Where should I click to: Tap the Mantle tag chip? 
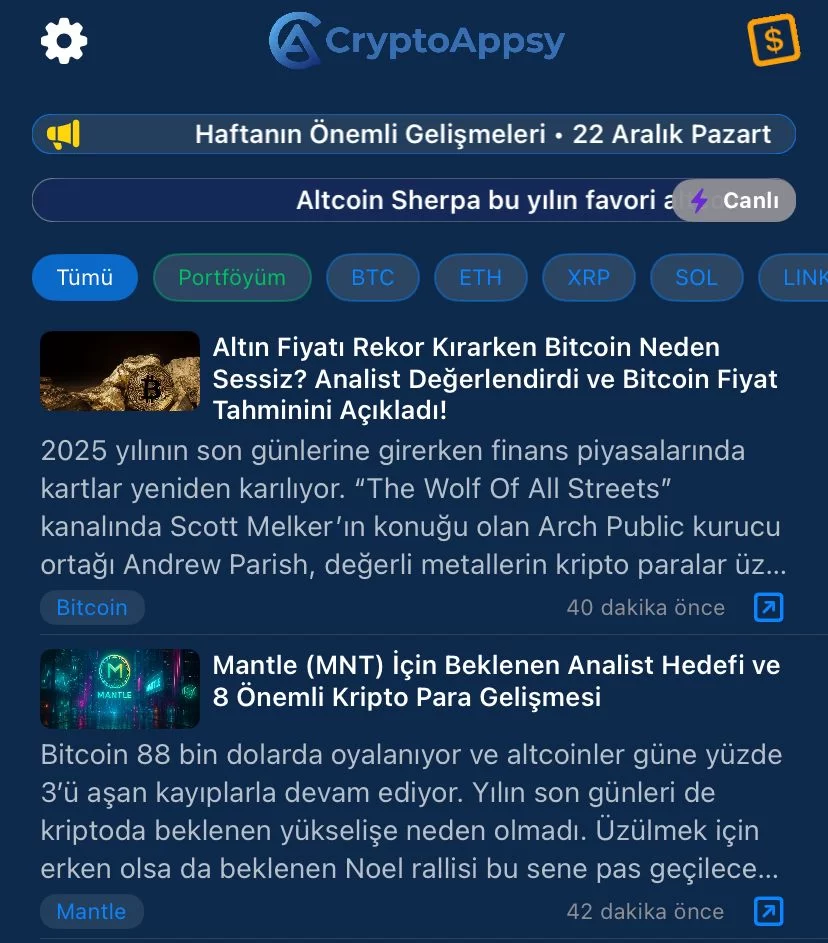click(x=92, y=911)
